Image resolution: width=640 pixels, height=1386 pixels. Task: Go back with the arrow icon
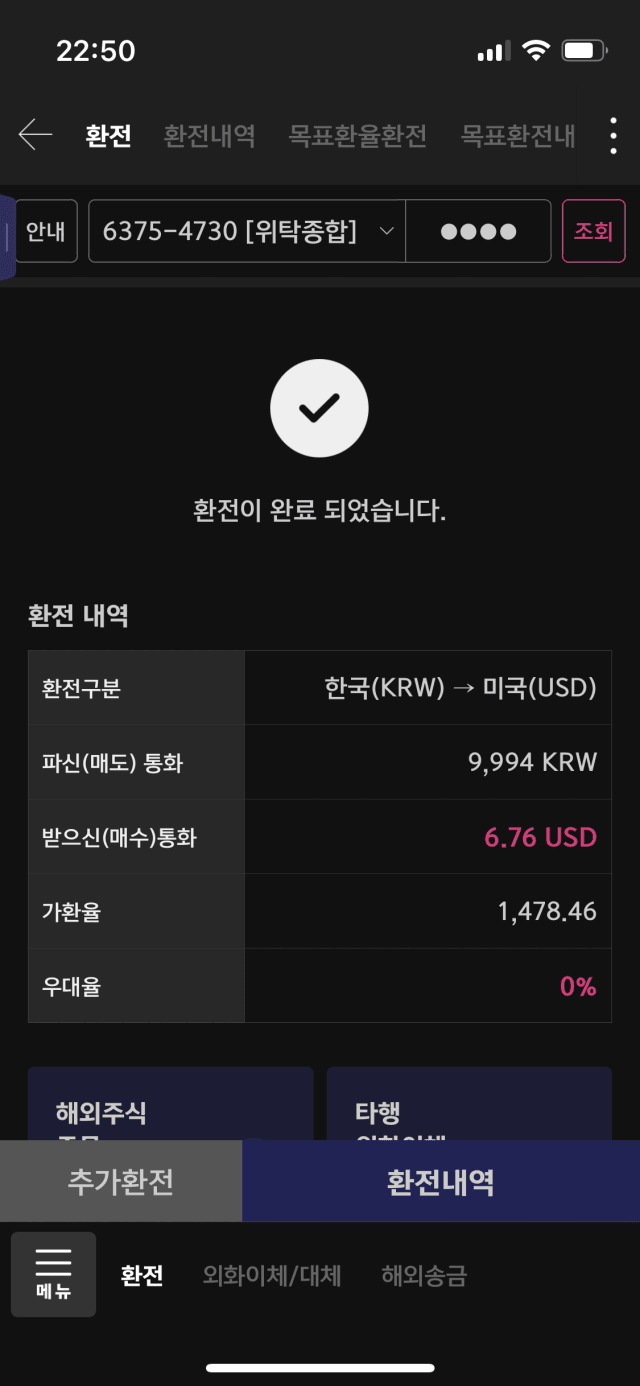point(35,135)
